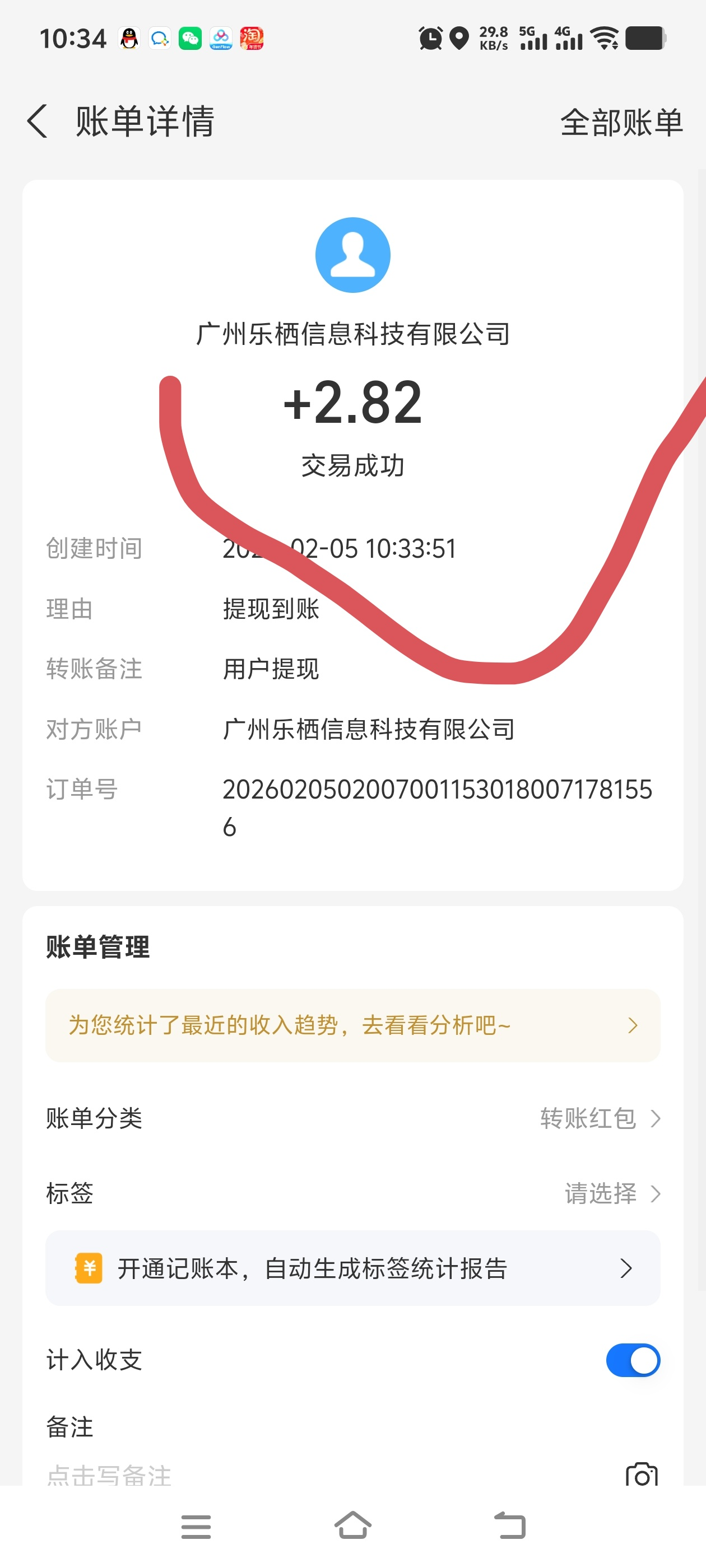Open the QQ icon in status bar

tap(129, 38)
